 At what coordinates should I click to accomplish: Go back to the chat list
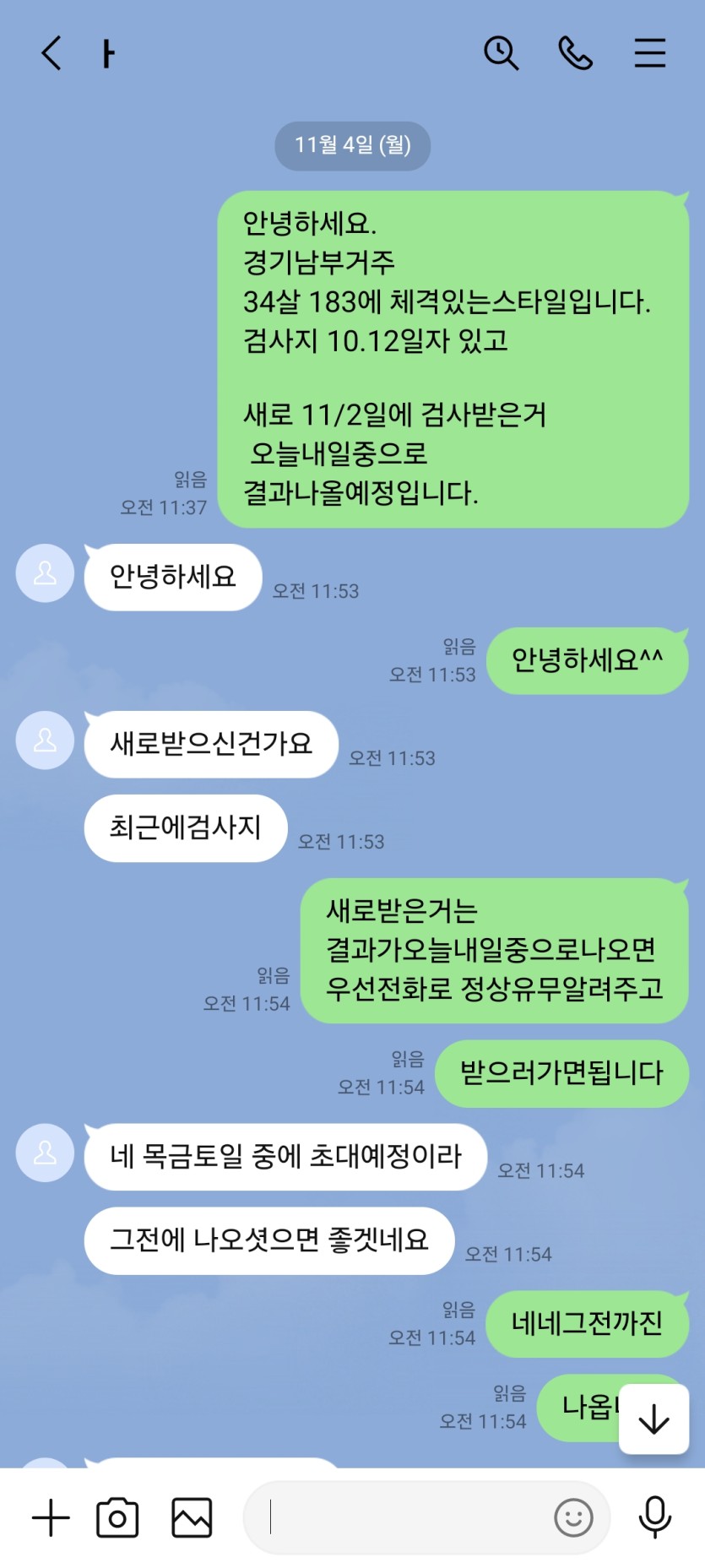pos(52,53)
